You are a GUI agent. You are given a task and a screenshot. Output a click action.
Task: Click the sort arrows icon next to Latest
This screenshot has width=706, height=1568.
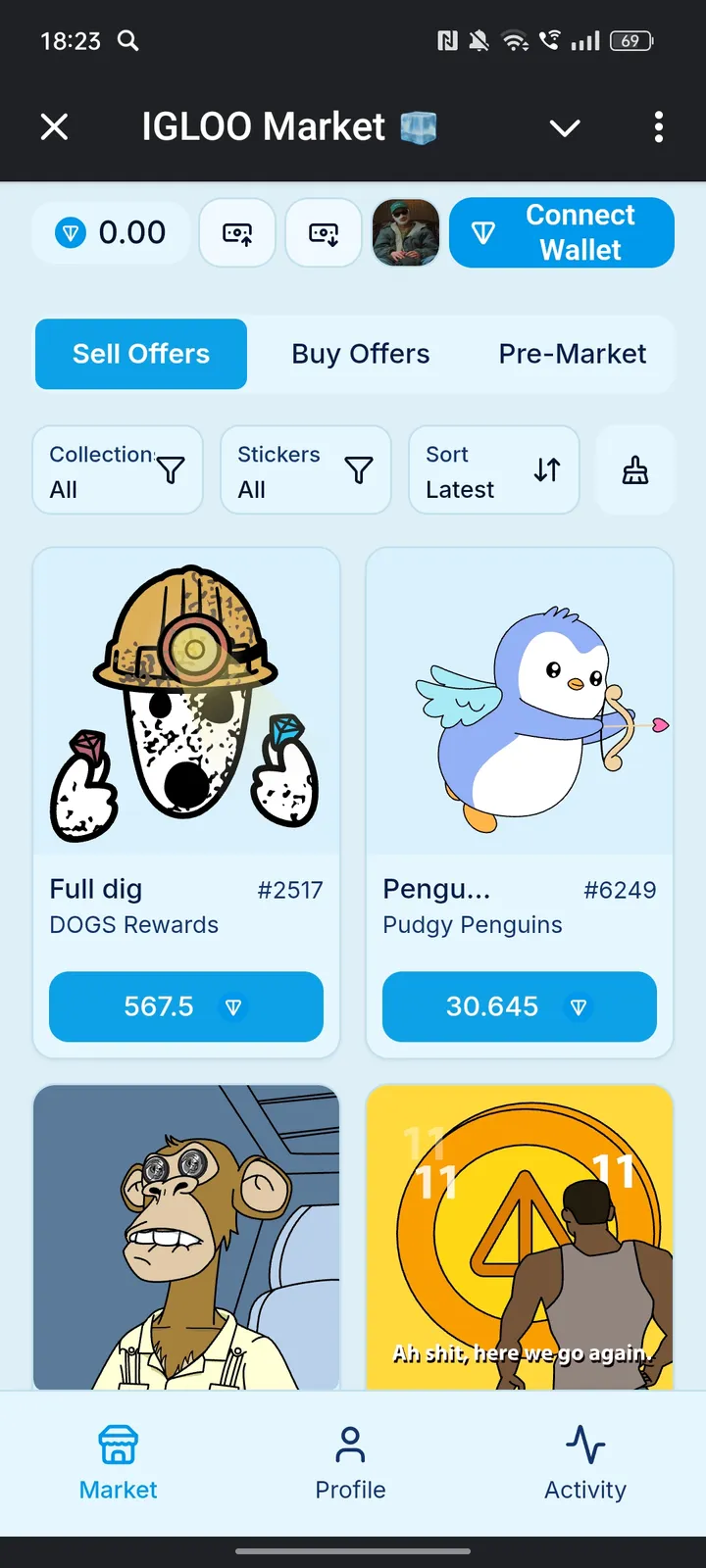[546, 469]
